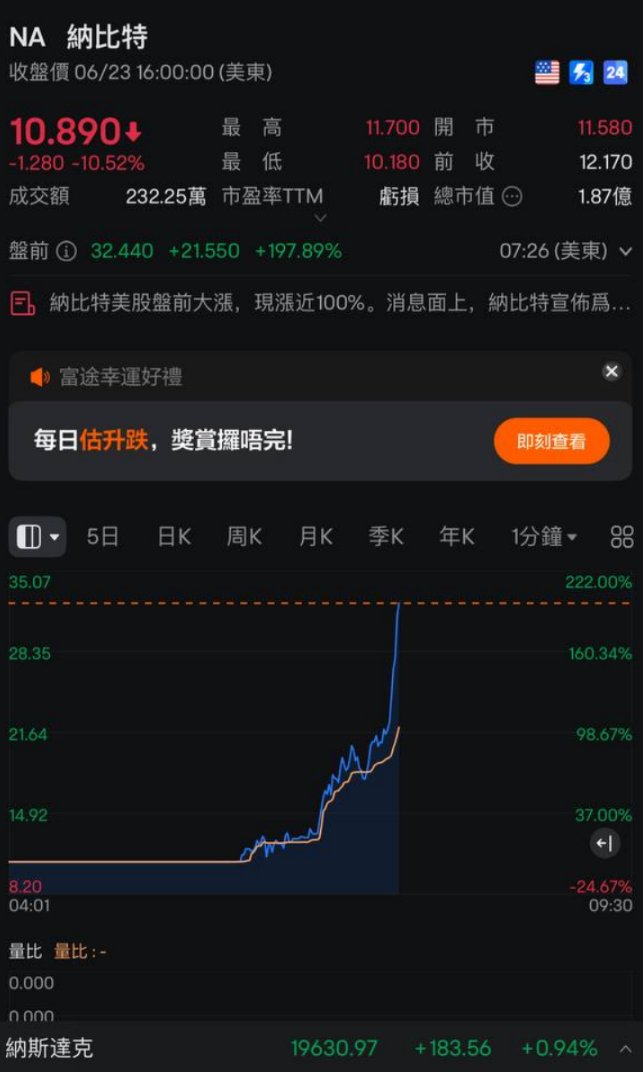The height and width of the screenshot is (1072, 643).
Task: Switch chart to 5日 view
Action: pos(103,537)
